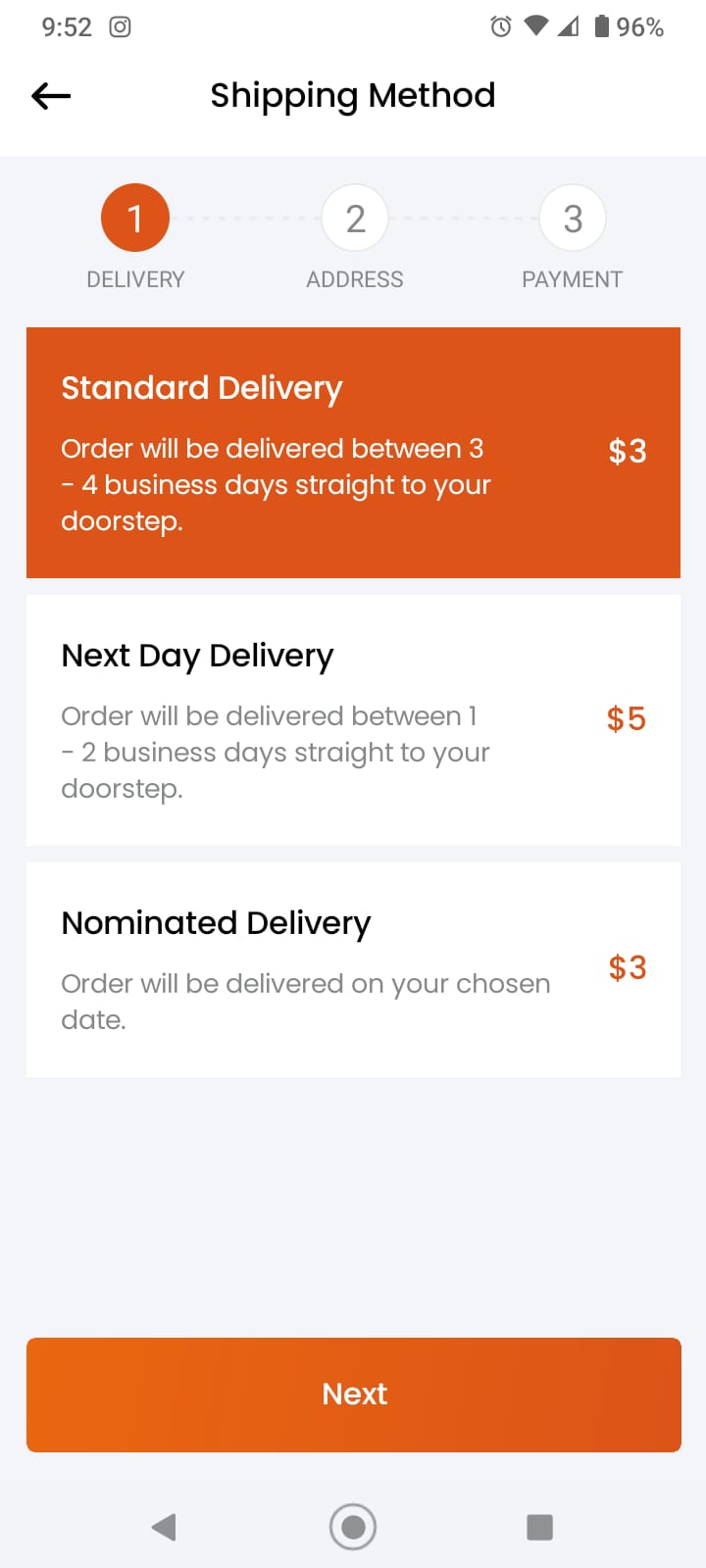Tap the 96% battery percentage text
The height and width of the screenshot is (1568, 706).
tap(642, 27)
